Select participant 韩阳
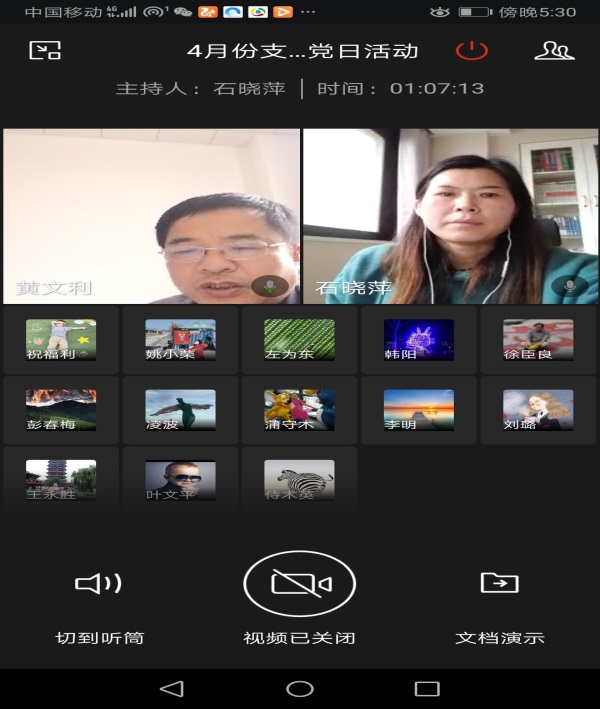The width and height of the screenshot is (600, 709). (x=418, y=340)
